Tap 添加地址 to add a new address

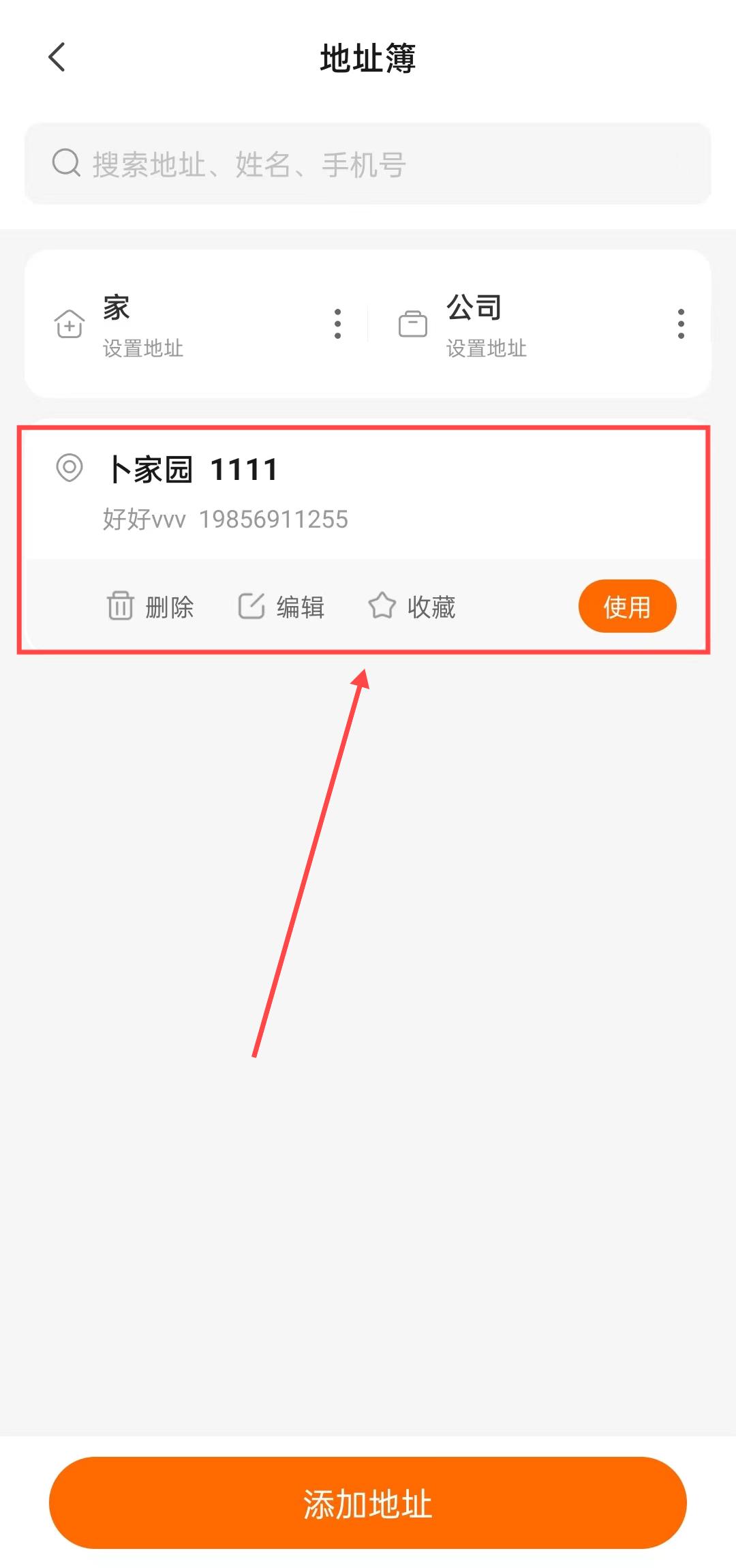point(368,1503)
